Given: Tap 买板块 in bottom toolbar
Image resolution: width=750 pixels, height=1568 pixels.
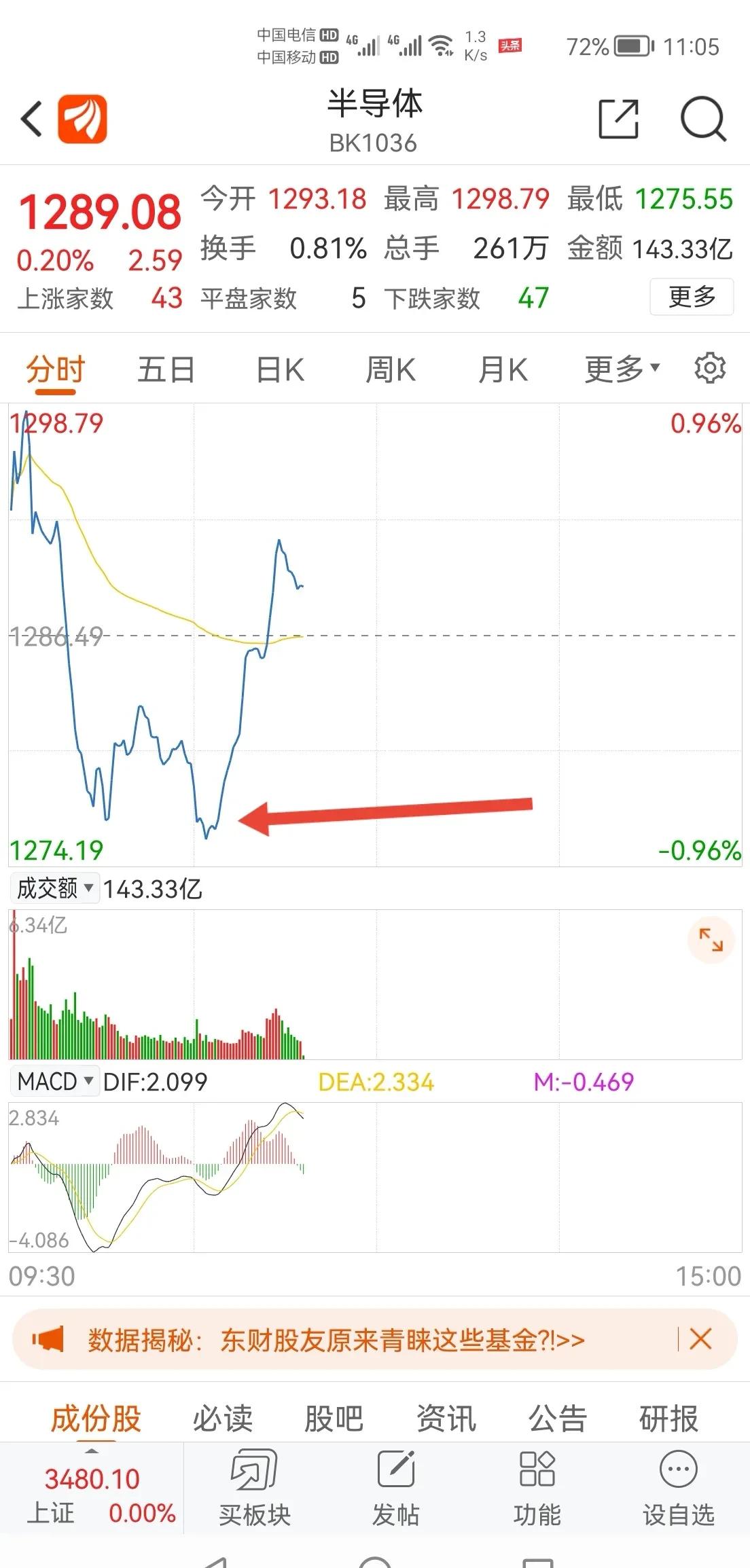Looking at the screenshot, I should coord(255,1487).
